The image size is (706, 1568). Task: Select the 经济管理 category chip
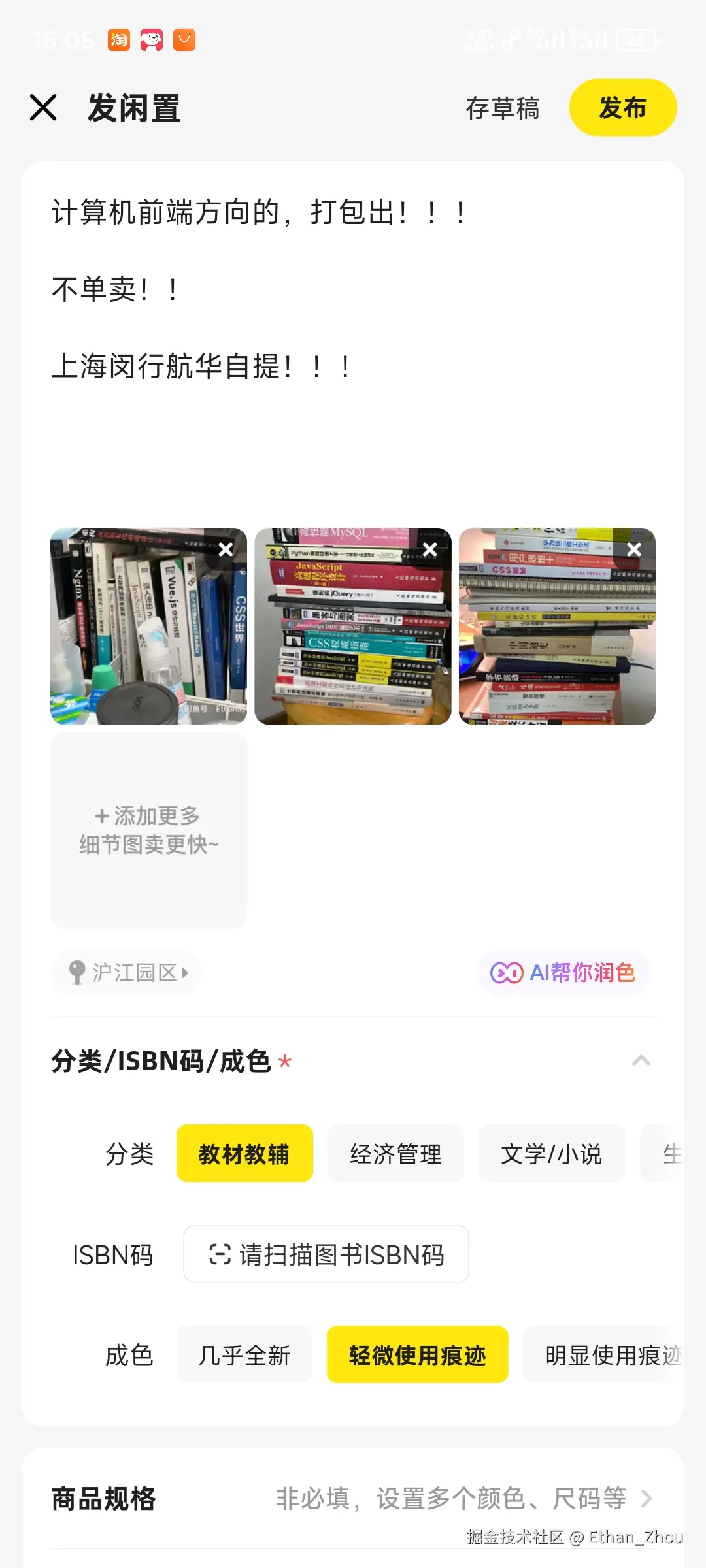pyautogui.click(x=395, y=1152)
